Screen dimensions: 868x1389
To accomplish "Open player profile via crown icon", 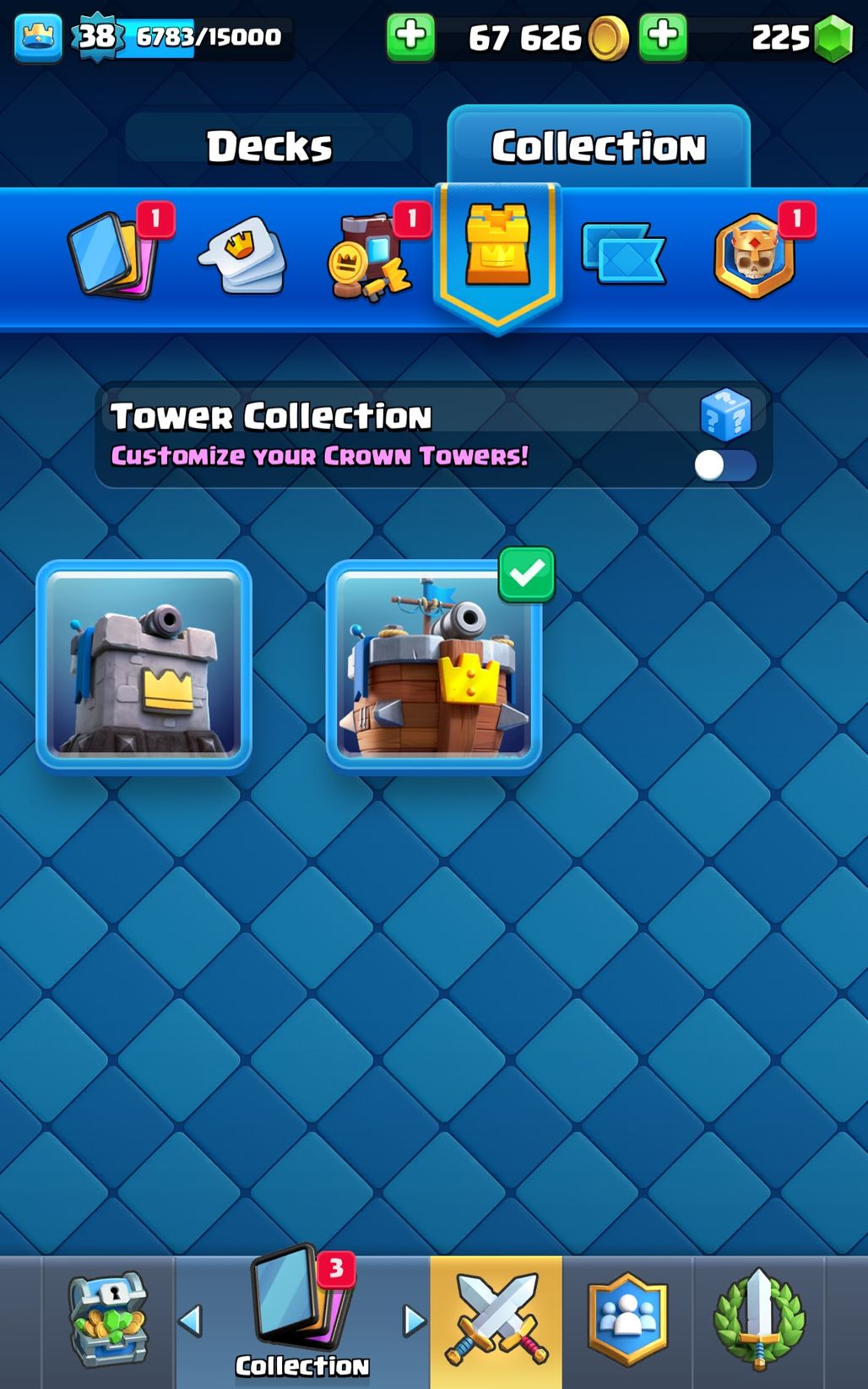I will pos(38,37).
